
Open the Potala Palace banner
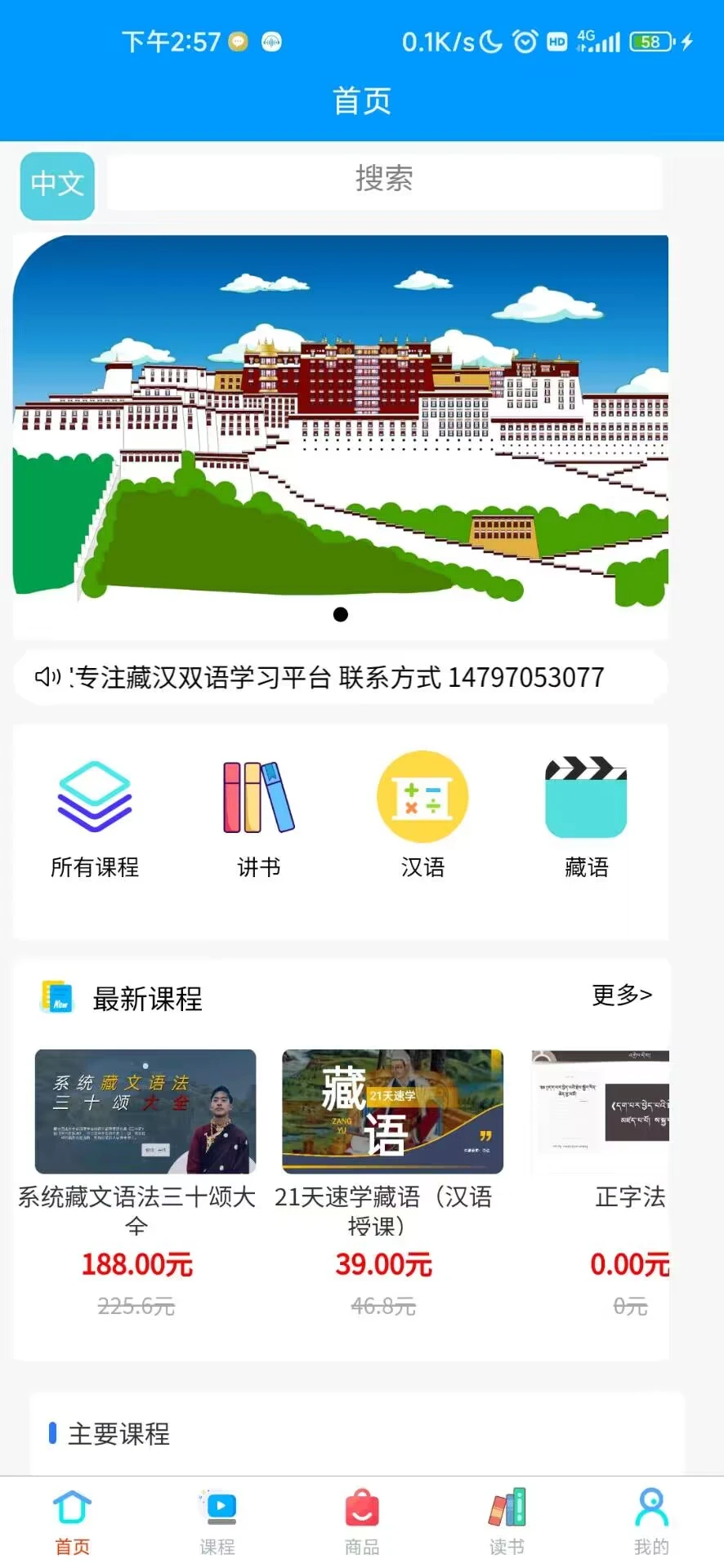point(341,420)
